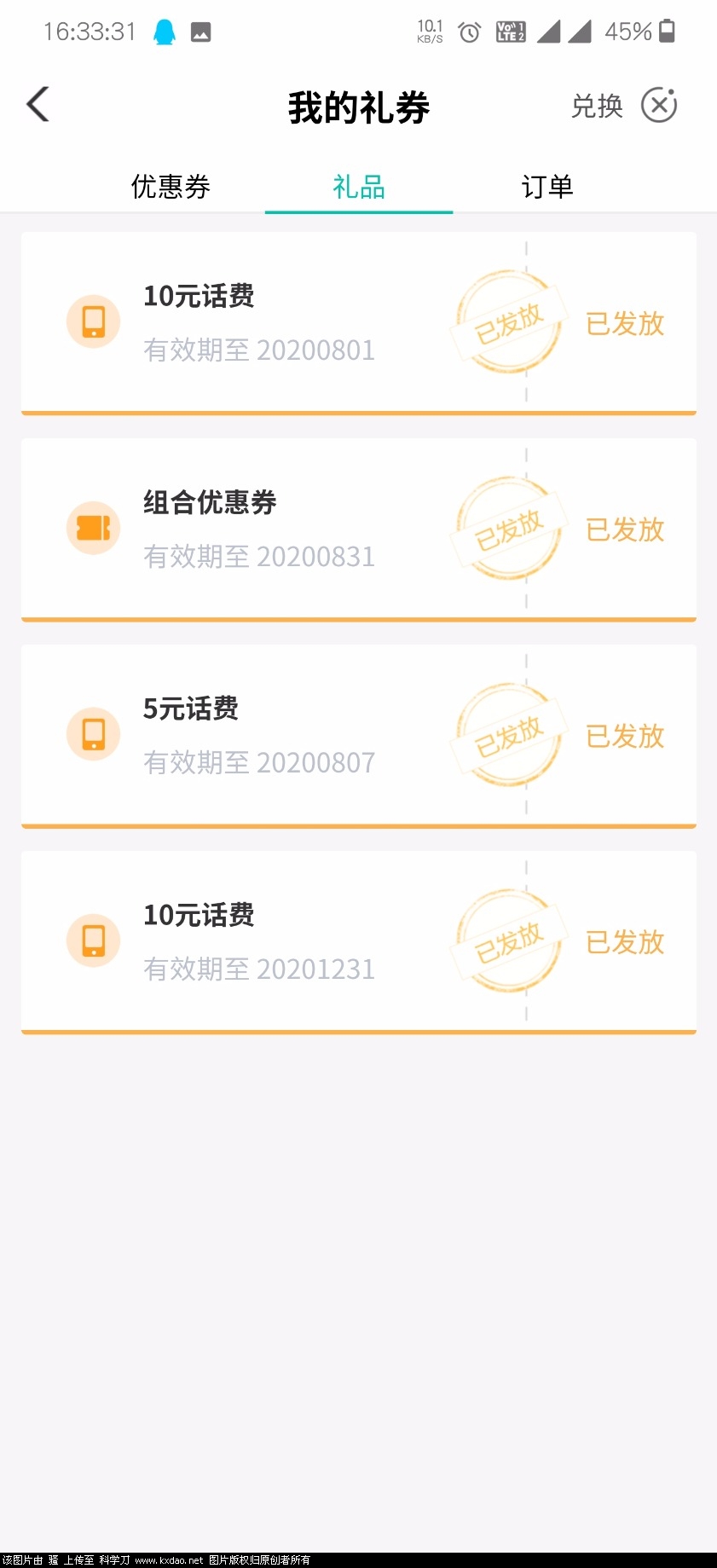
Task: Tap the back arrow at top left
Action: pyautogui.click(x=37, y=104)
